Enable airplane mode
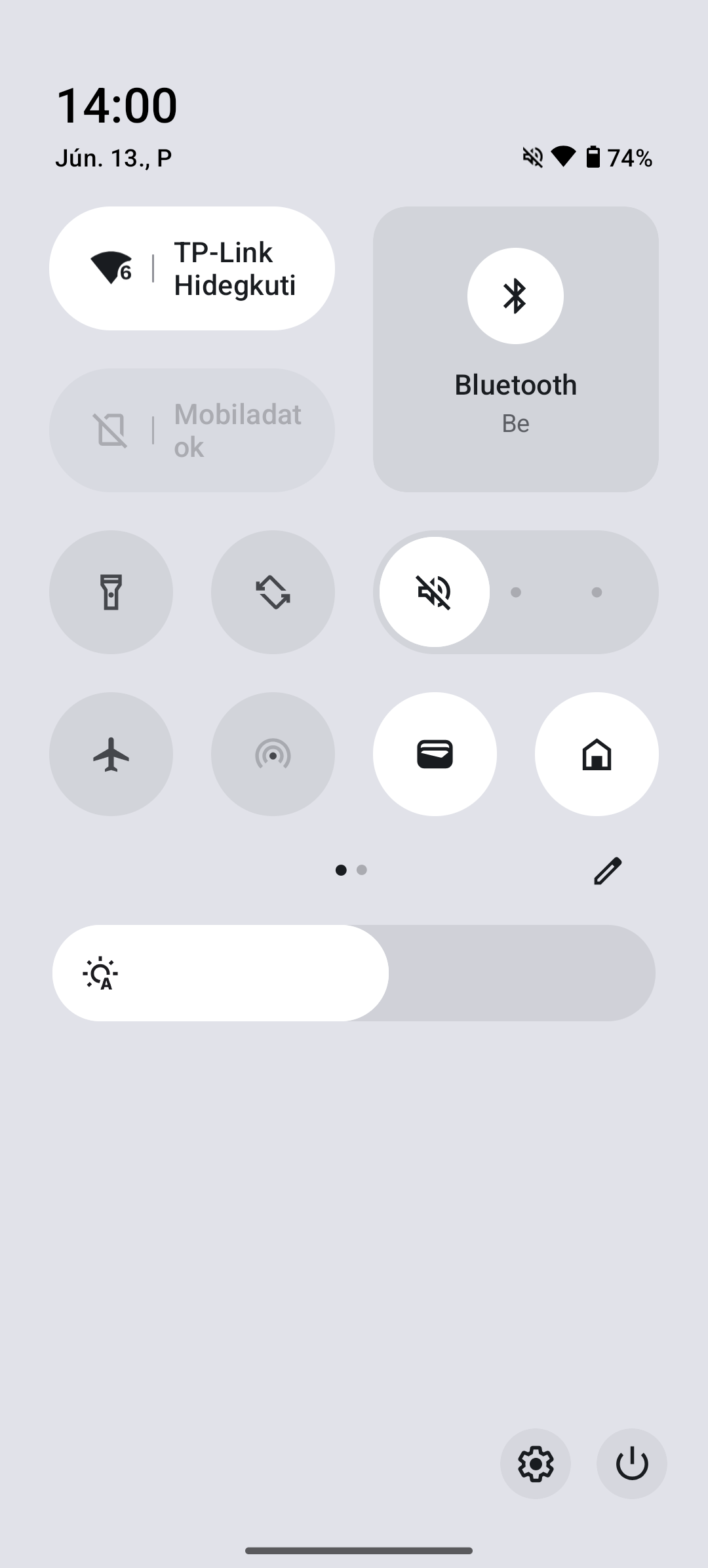 tap(111, 754)
